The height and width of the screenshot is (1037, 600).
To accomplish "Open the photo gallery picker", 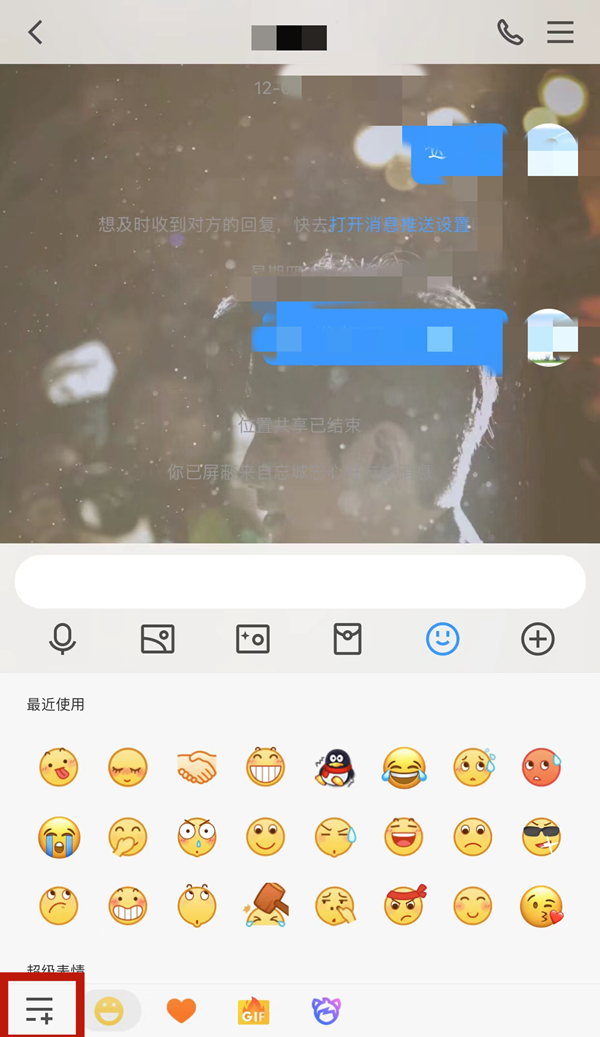I will coord(157,639).
